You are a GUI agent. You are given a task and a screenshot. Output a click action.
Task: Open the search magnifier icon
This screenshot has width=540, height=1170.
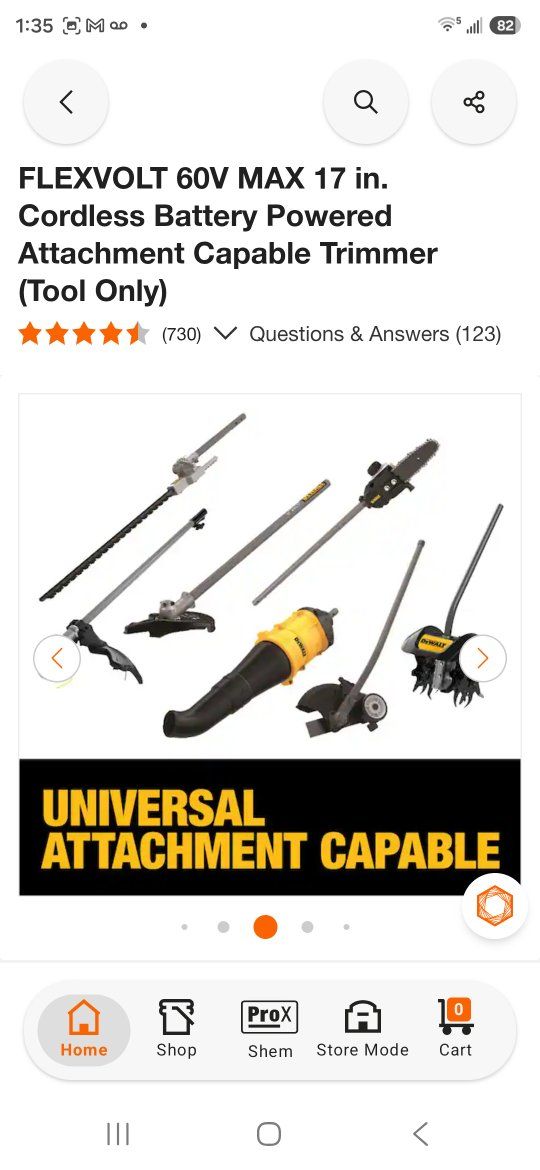coord(365,101)
